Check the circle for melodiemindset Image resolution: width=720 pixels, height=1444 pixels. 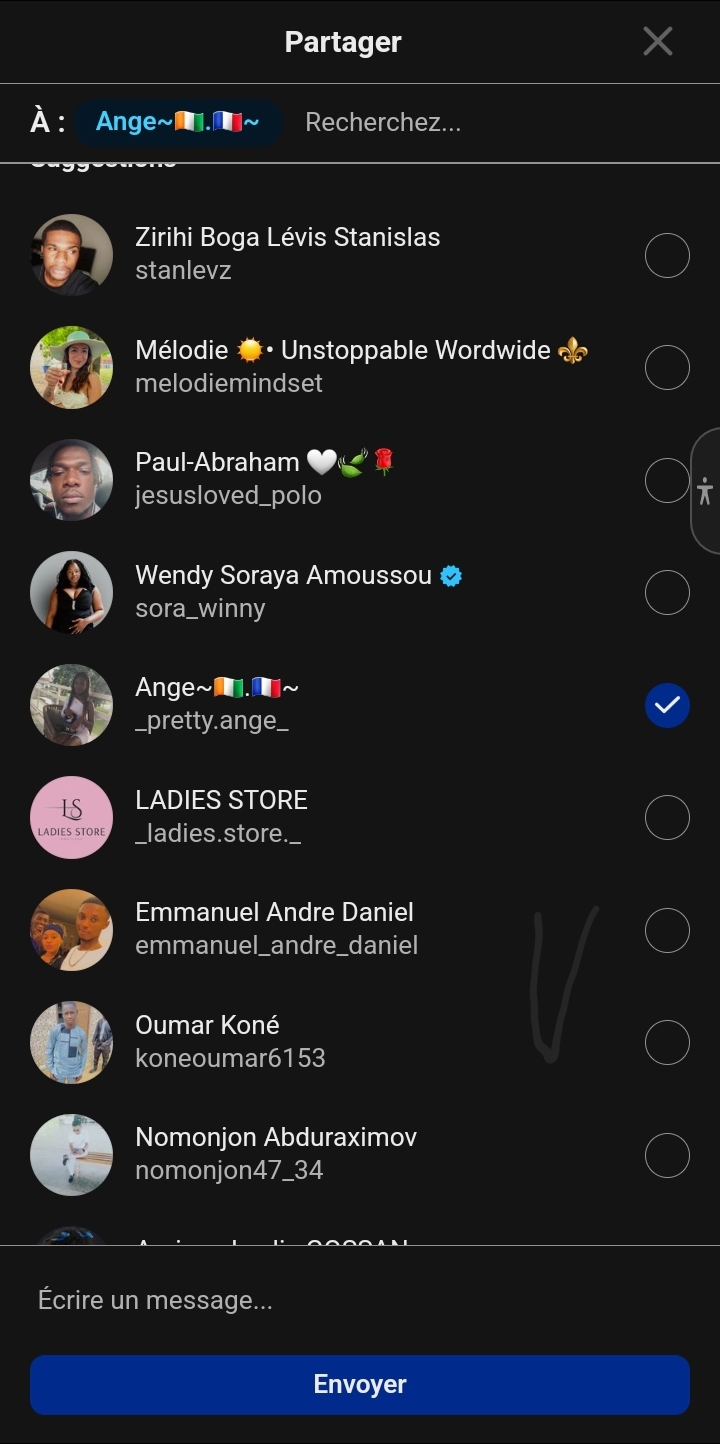pyautogui.click(x=667, y=368)
